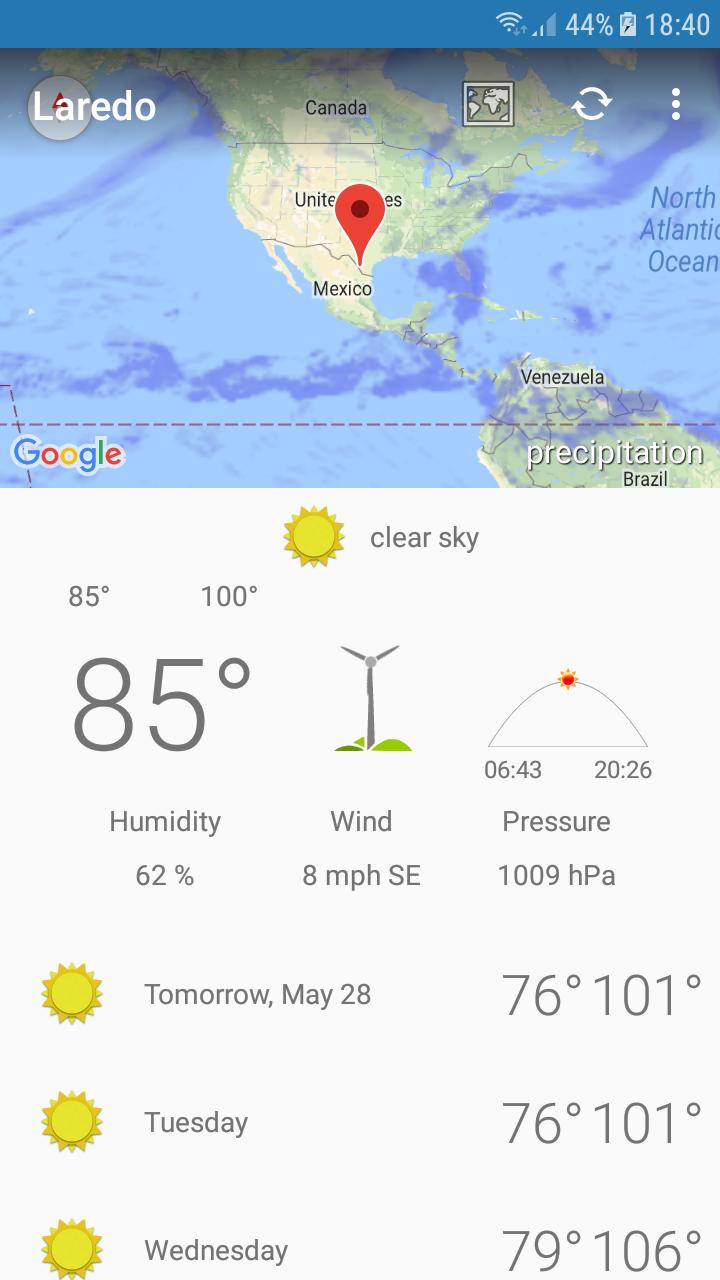
Task: Click the sun icon on Wednesday's row
Action: click(70, 1248)
